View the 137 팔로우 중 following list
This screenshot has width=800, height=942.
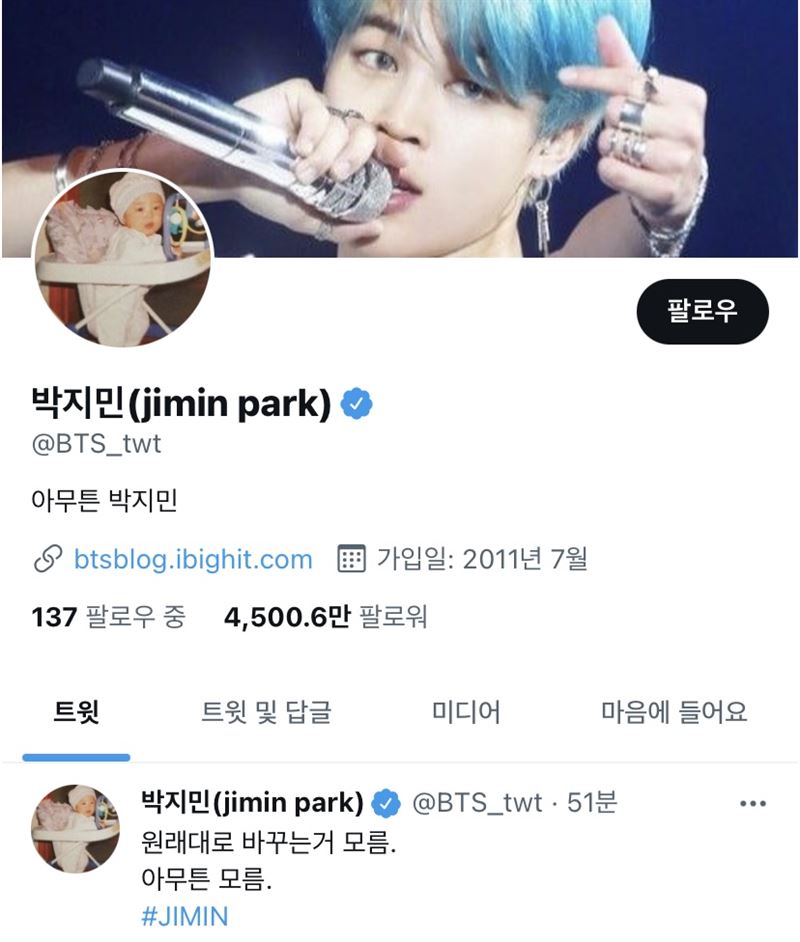[x=109, y=618]
